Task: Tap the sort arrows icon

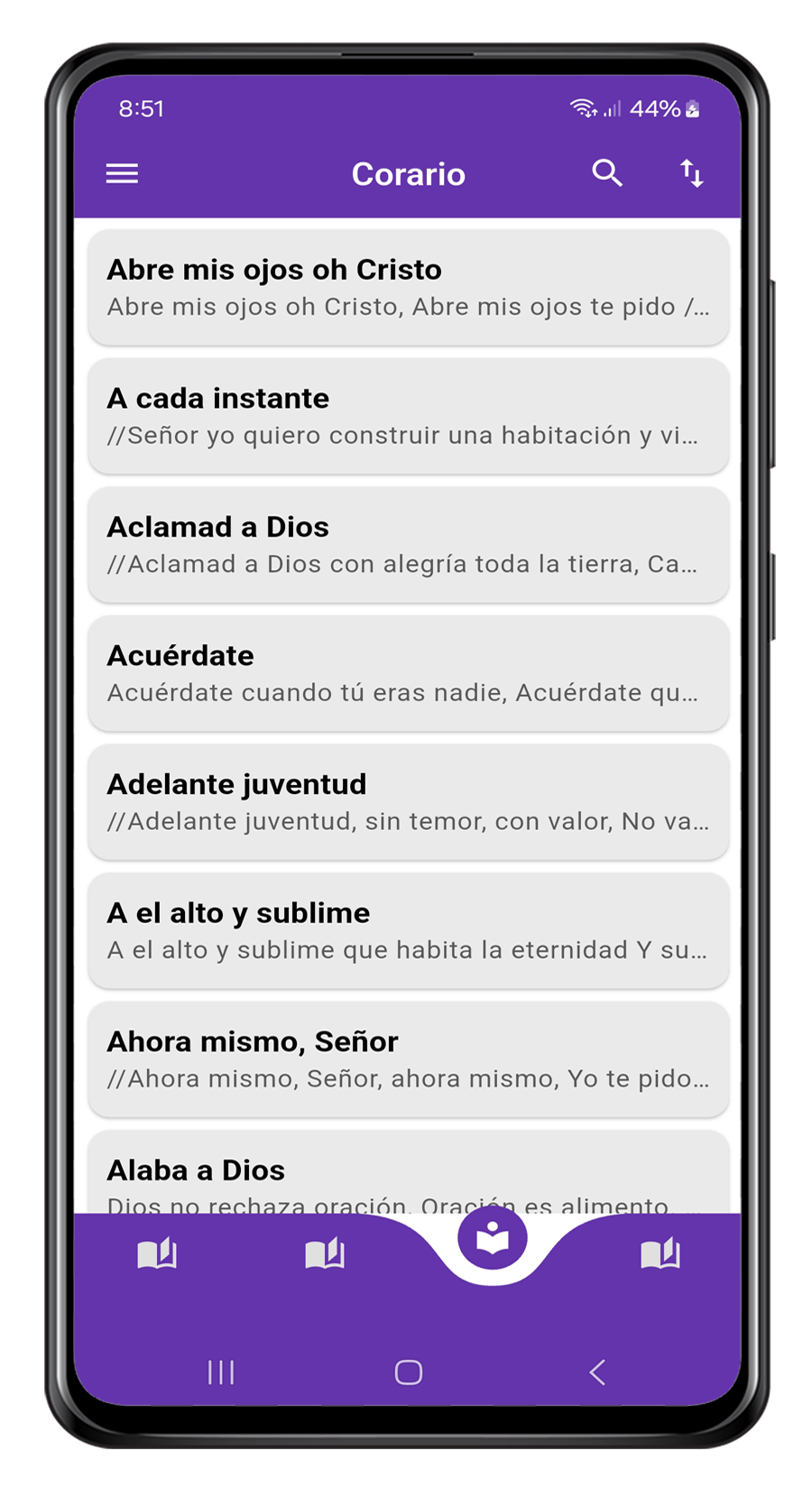Action: click(692, 173)
